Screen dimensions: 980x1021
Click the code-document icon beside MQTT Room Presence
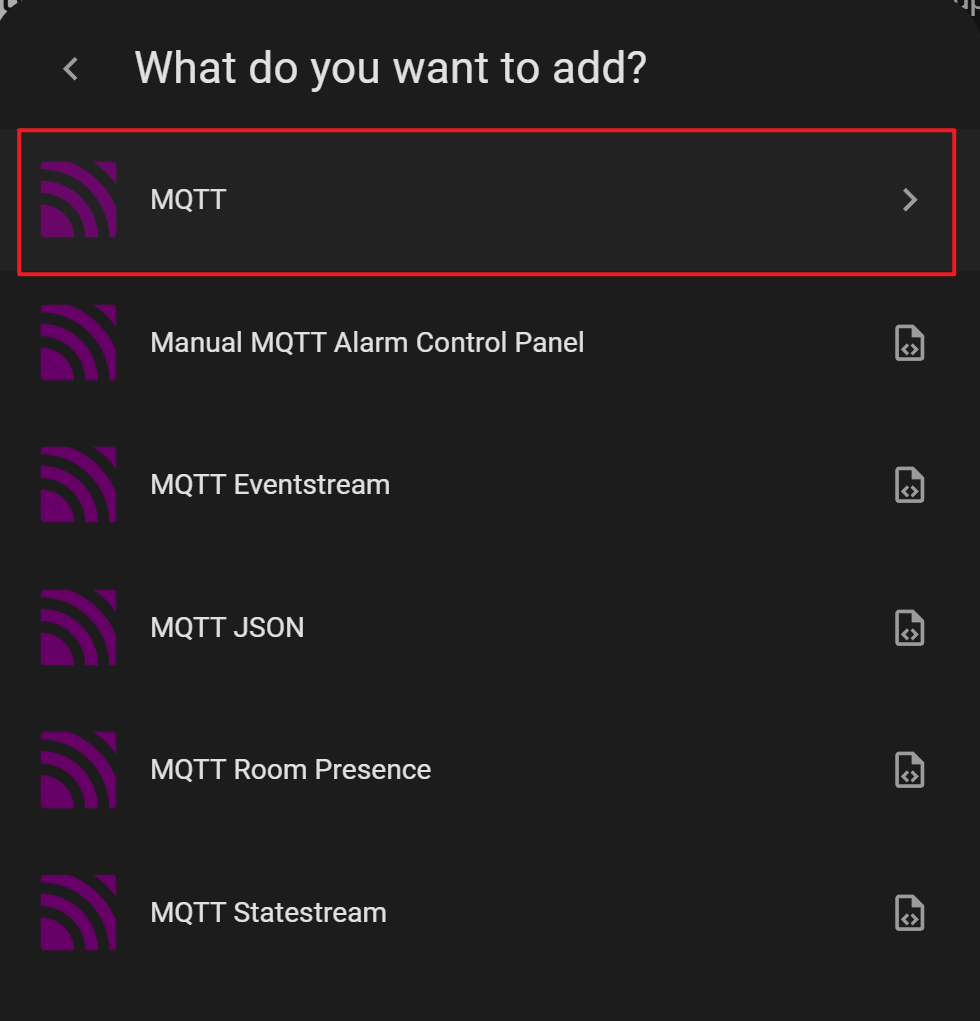pyautogui.click(x=909, y=769)
